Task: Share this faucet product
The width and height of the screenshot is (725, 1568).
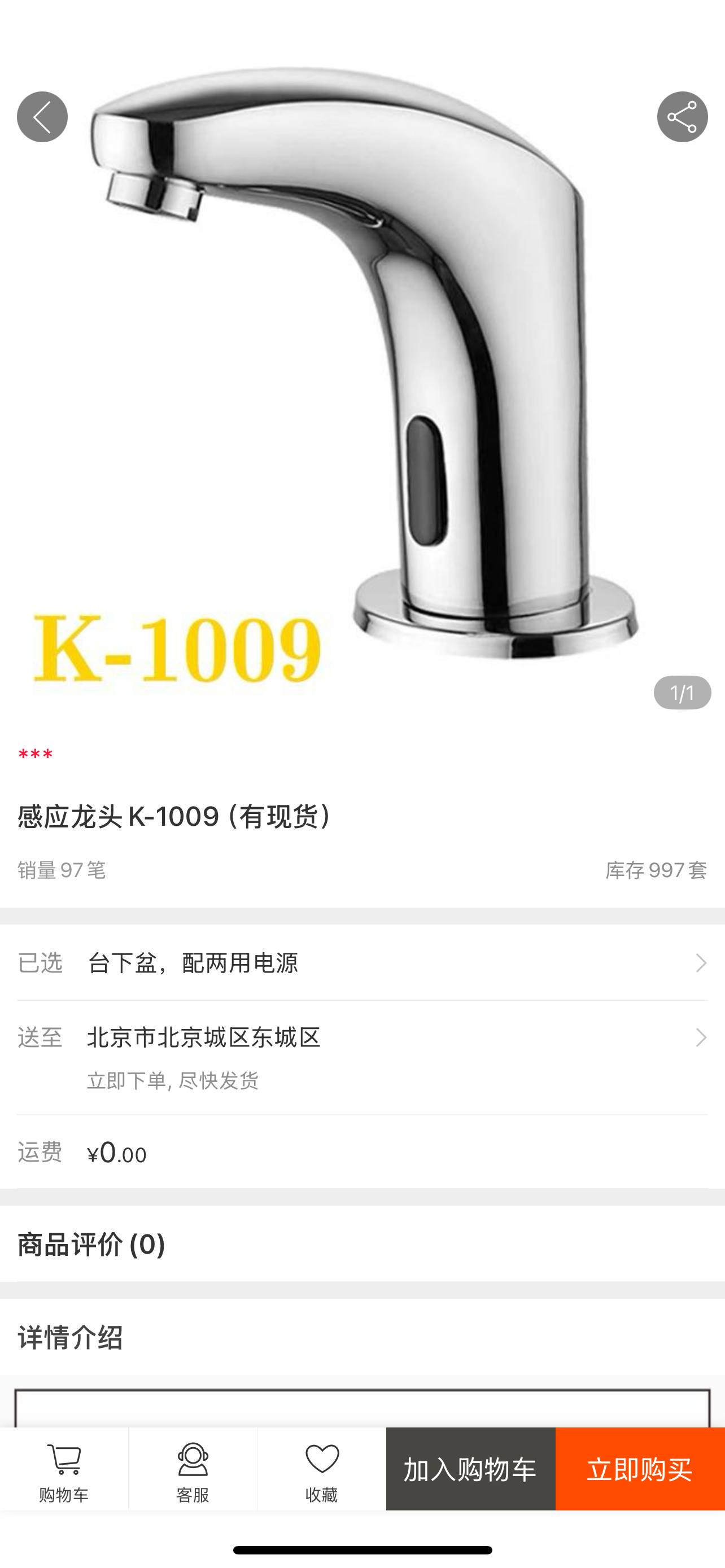Action: [x=682, y=117]
